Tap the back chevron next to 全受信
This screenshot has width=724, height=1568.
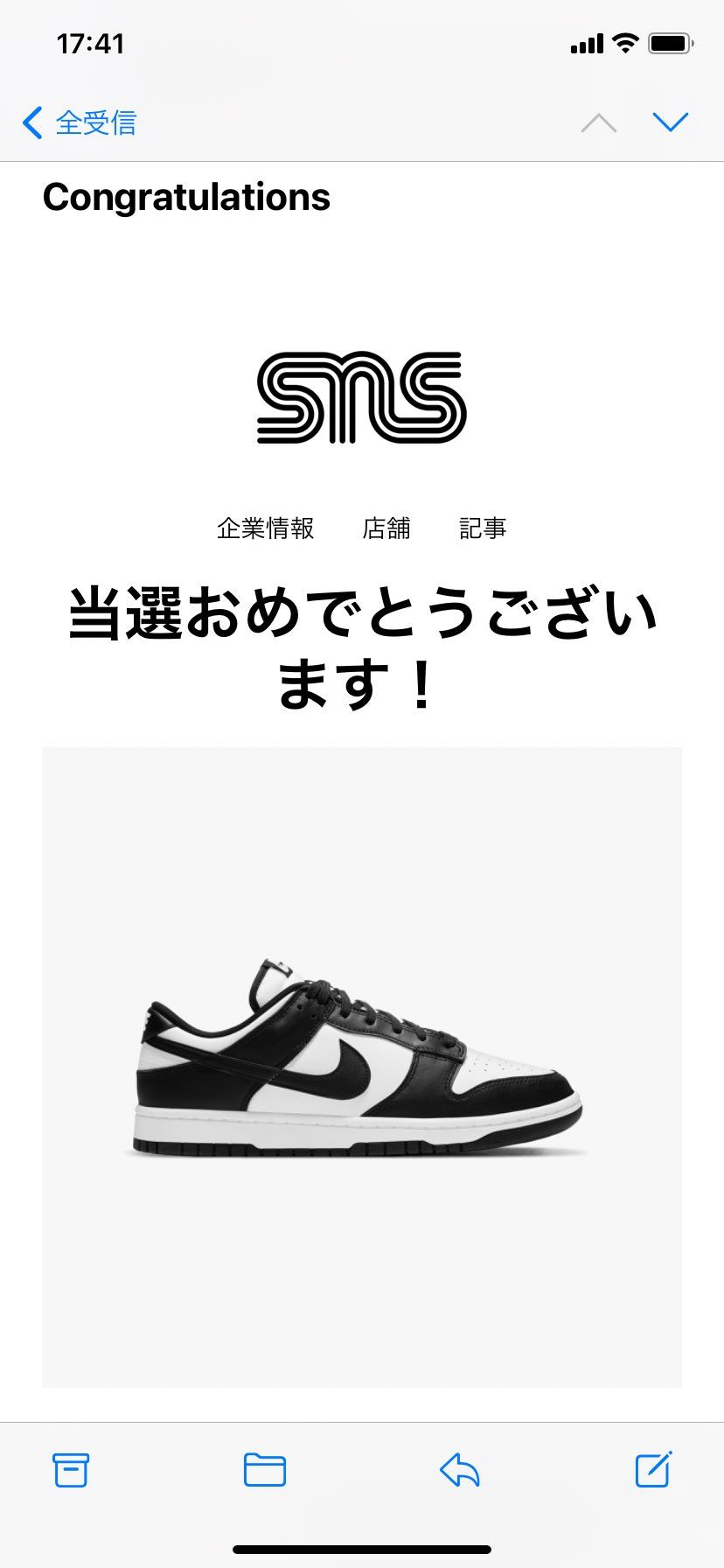32,122
